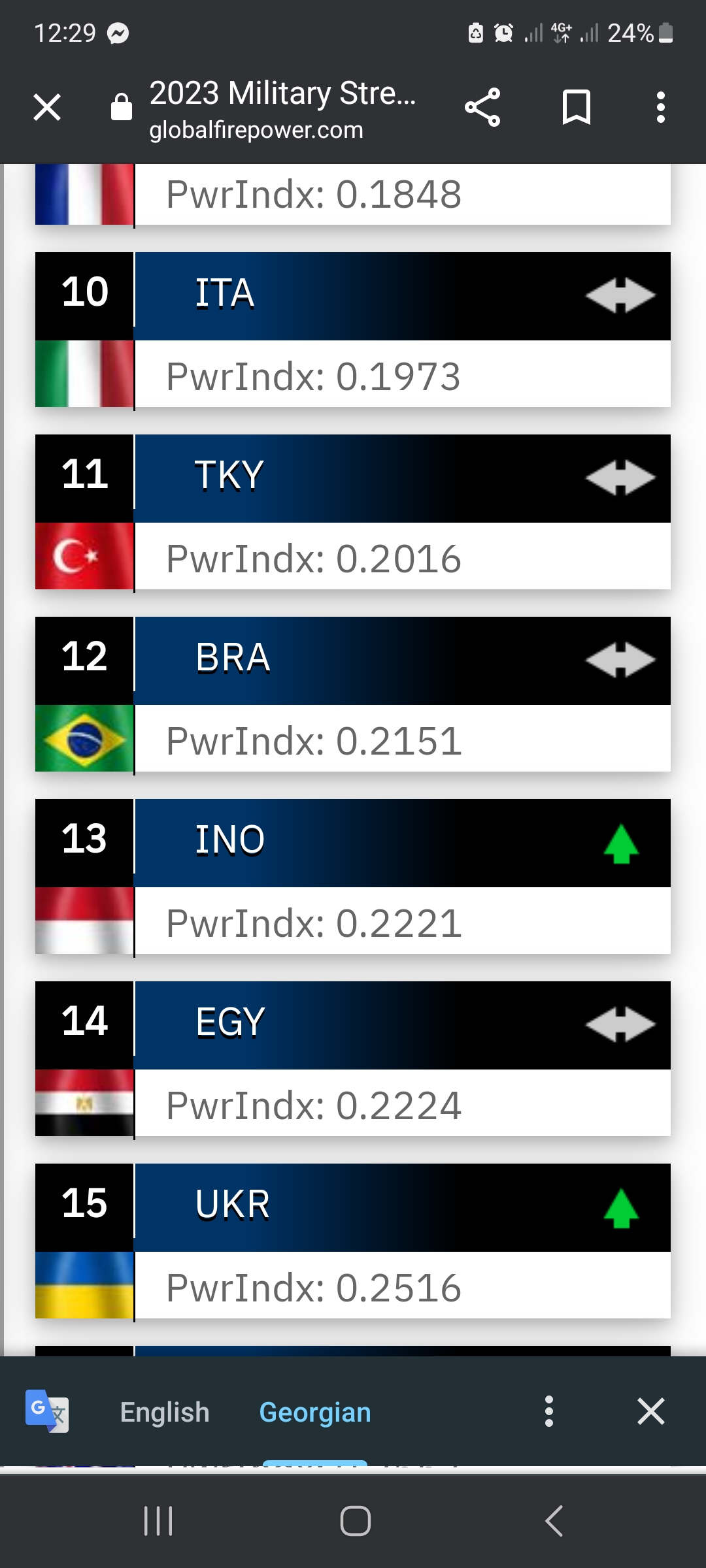Switch translation to English

165,1412
